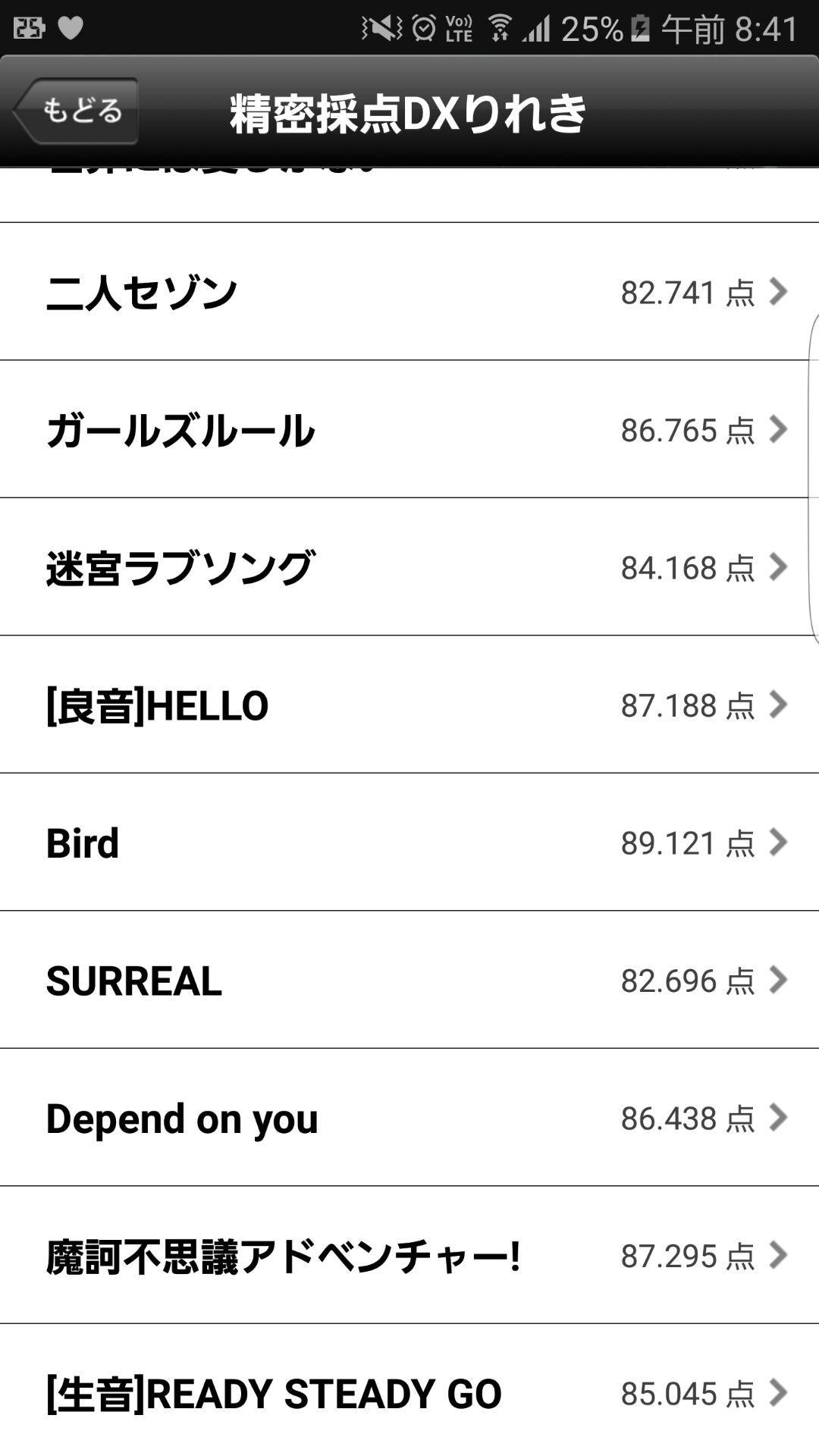The width and height of the screenshot is (819, 1456).
Task: Select the [生音]READY STEADY GO entry
Action: coord(409,1393)
